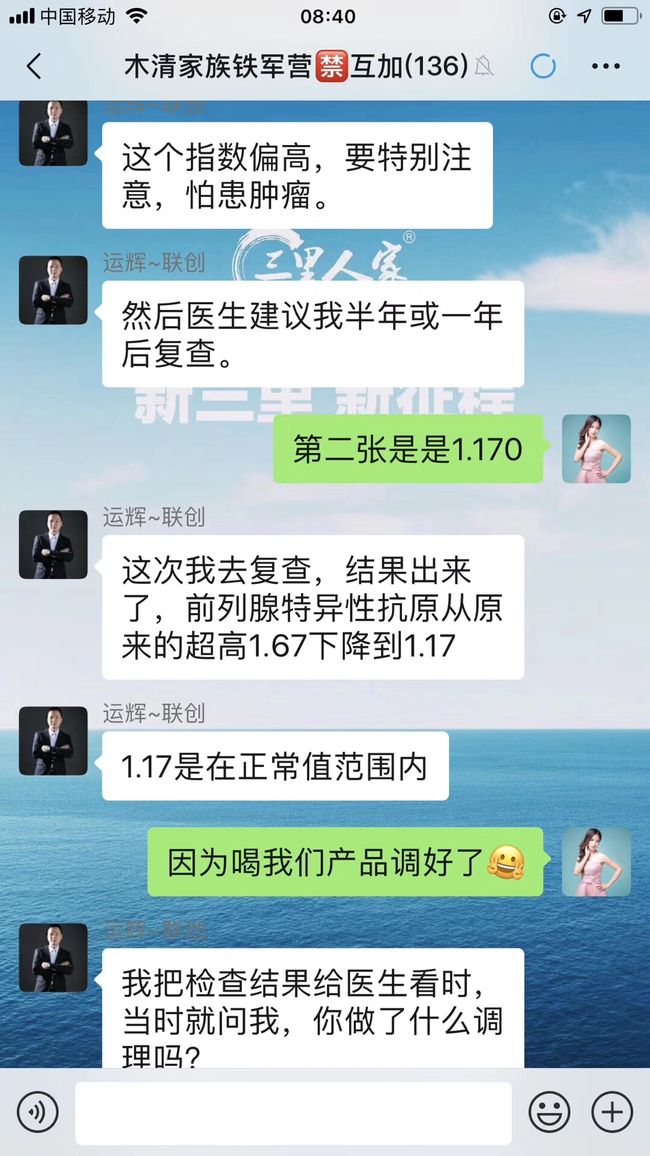Open the plus attachments panel
Screen dimensions: 650x1156
[612, 1113]
